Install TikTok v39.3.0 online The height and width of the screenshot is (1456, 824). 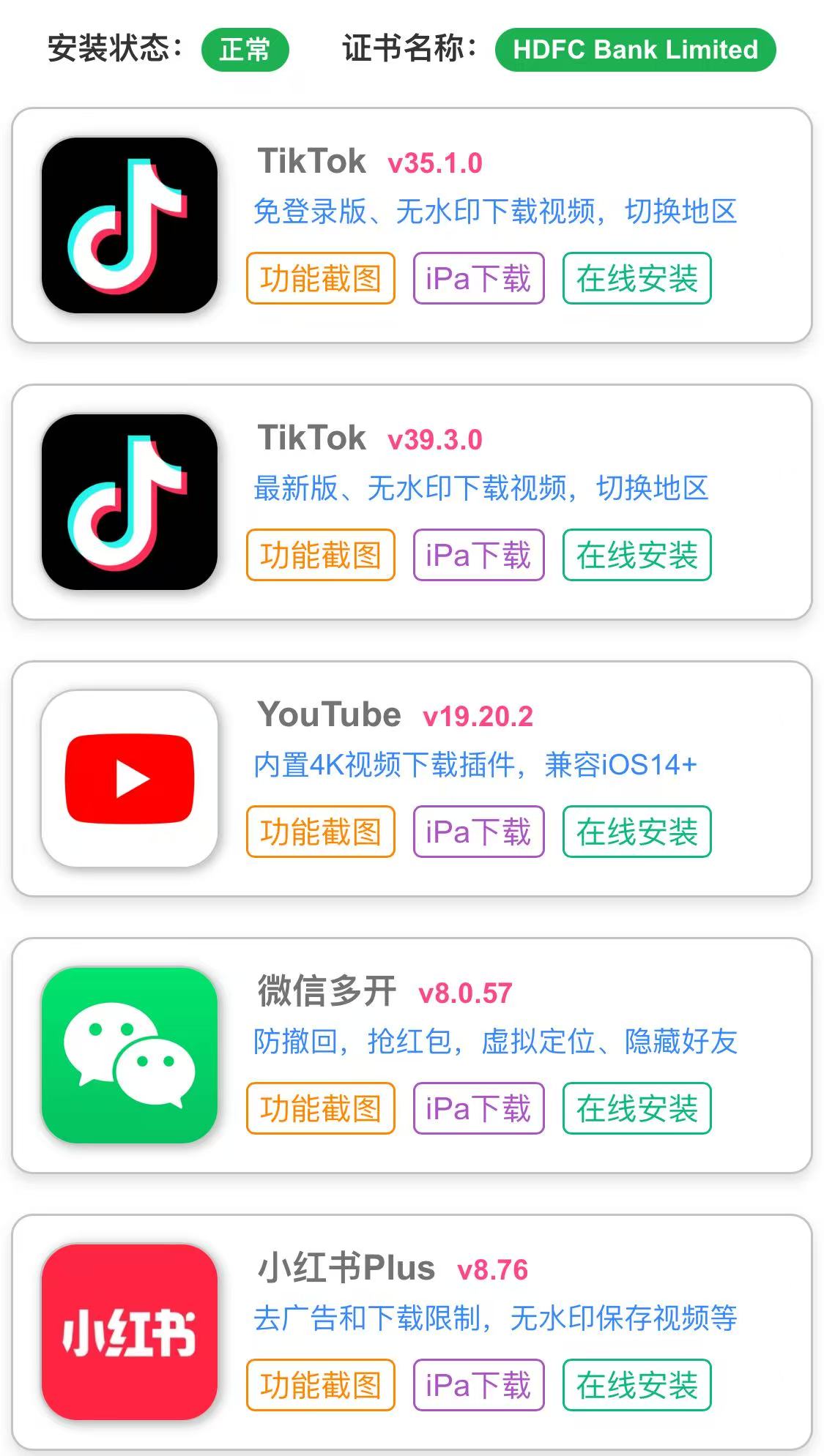click(637, 555)
